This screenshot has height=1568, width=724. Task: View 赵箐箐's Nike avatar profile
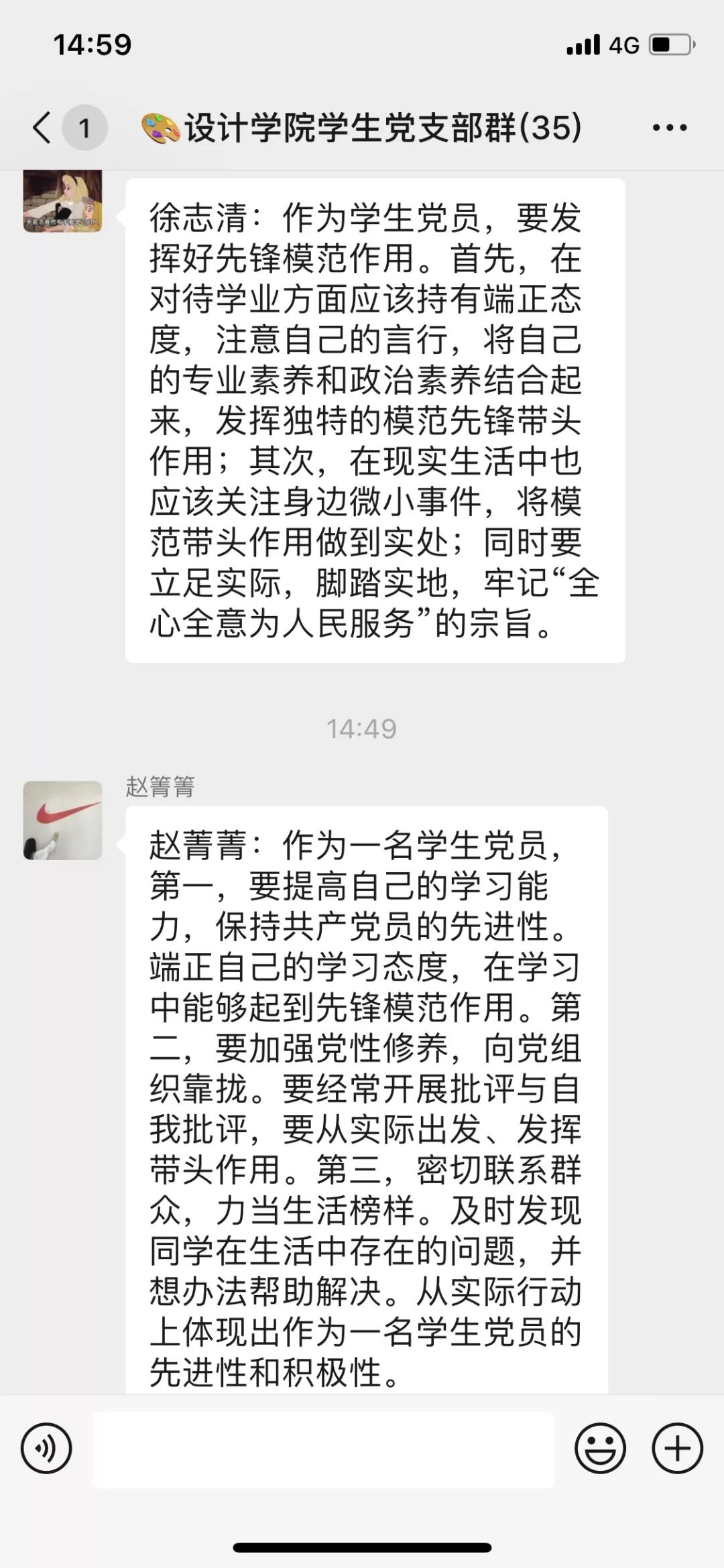click(x=63, y=820)
